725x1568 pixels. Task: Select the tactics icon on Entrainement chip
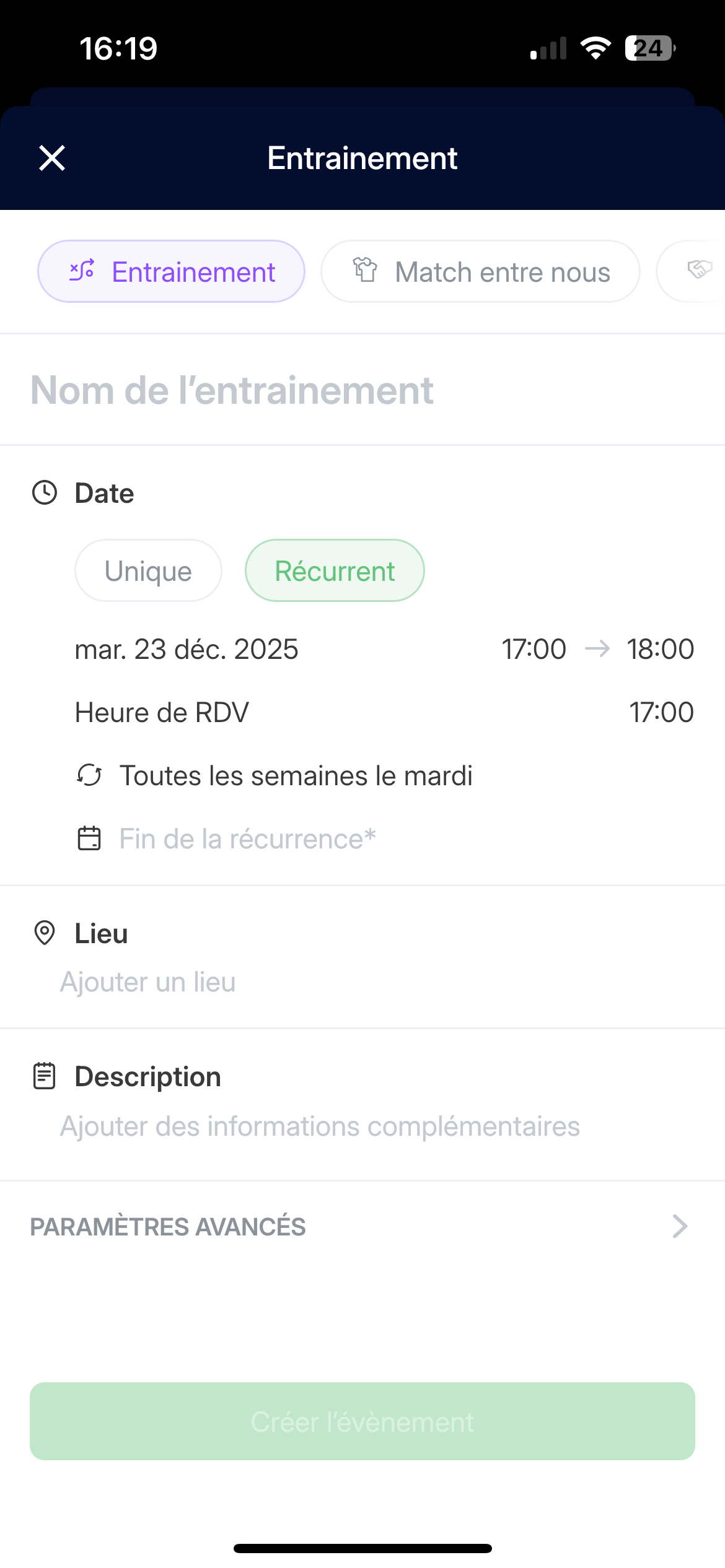coord(81,271)
